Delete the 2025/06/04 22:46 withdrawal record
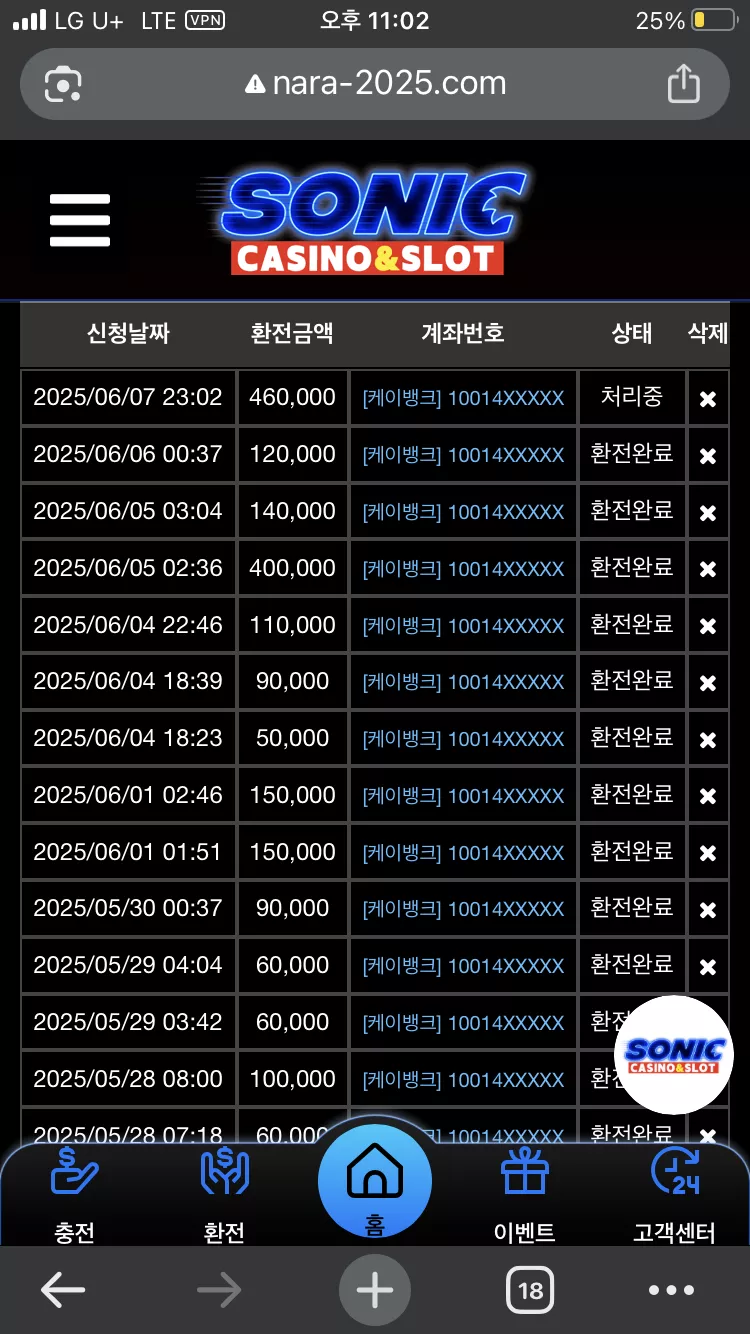This screenshot has height=1334, width=750. click(708, 626)
